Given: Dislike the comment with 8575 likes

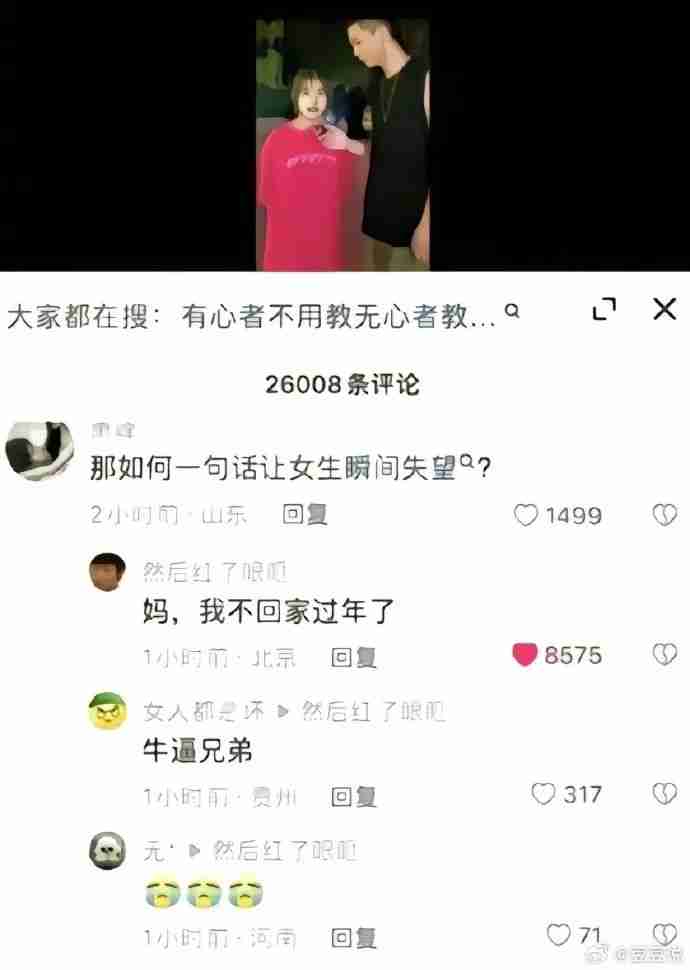Looking at the screenshot, I should (664, 656).
